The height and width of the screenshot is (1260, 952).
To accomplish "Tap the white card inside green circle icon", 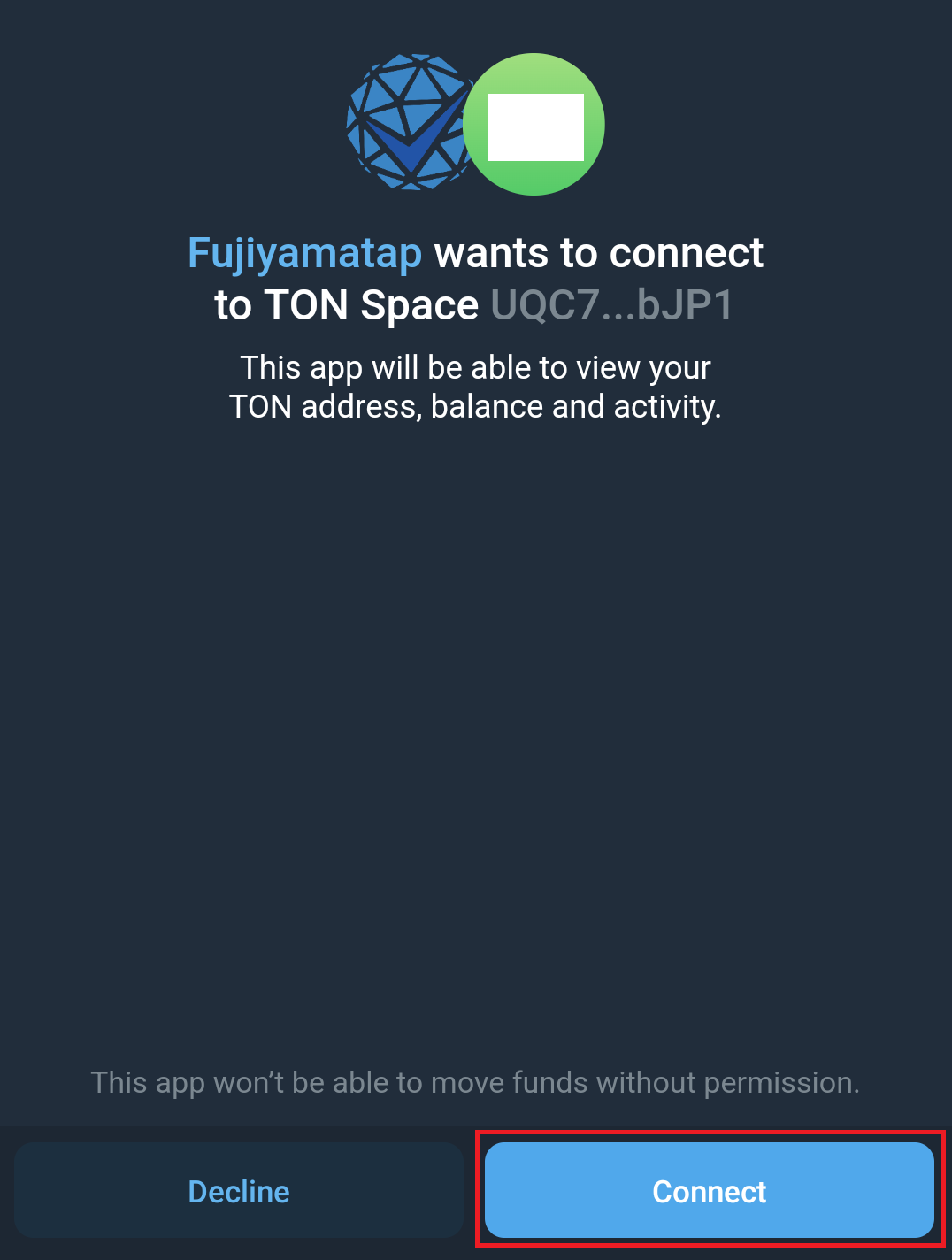I will pos(534,125).
